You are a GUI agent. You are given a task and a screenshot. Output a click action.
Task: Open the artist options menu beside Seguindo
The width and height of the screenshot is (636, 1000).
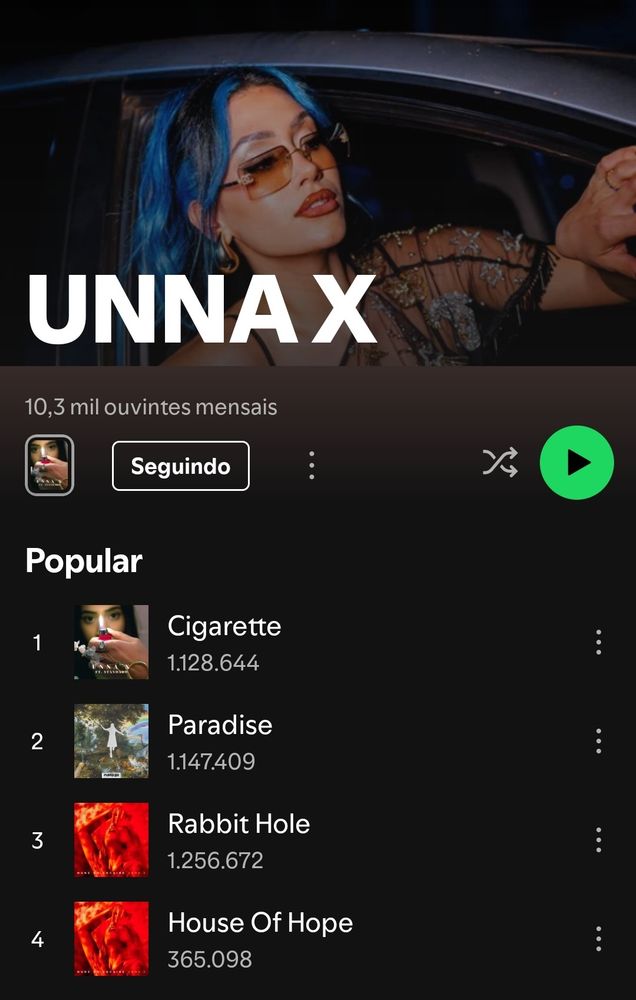click(x=312, y=465)
